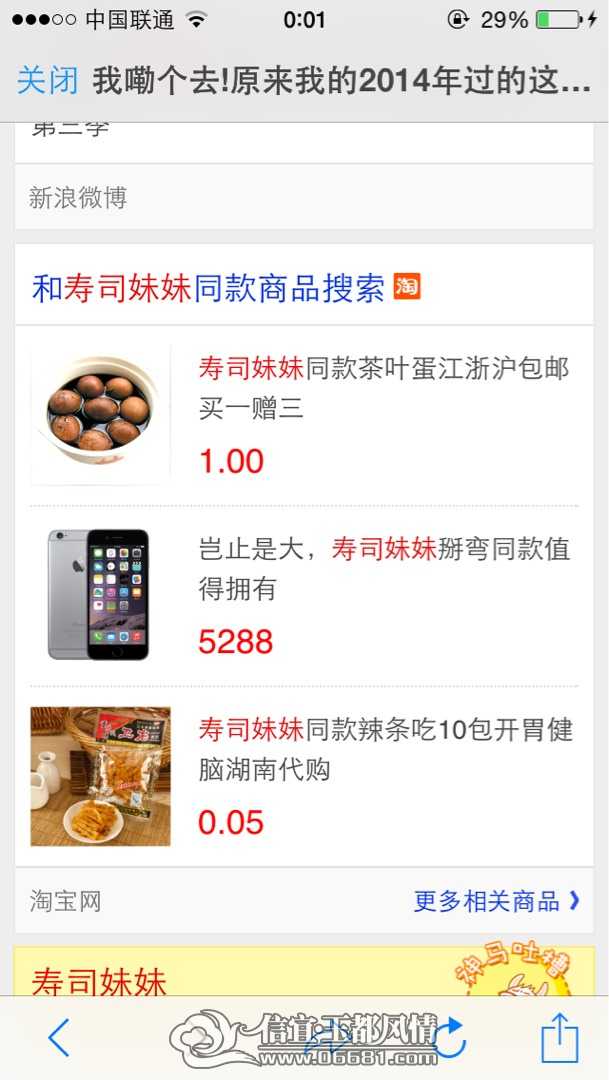Open the yellow 寿司妹妹 card
The width and height of the screenshot is (609, 1080).
(x=304, y=971)
